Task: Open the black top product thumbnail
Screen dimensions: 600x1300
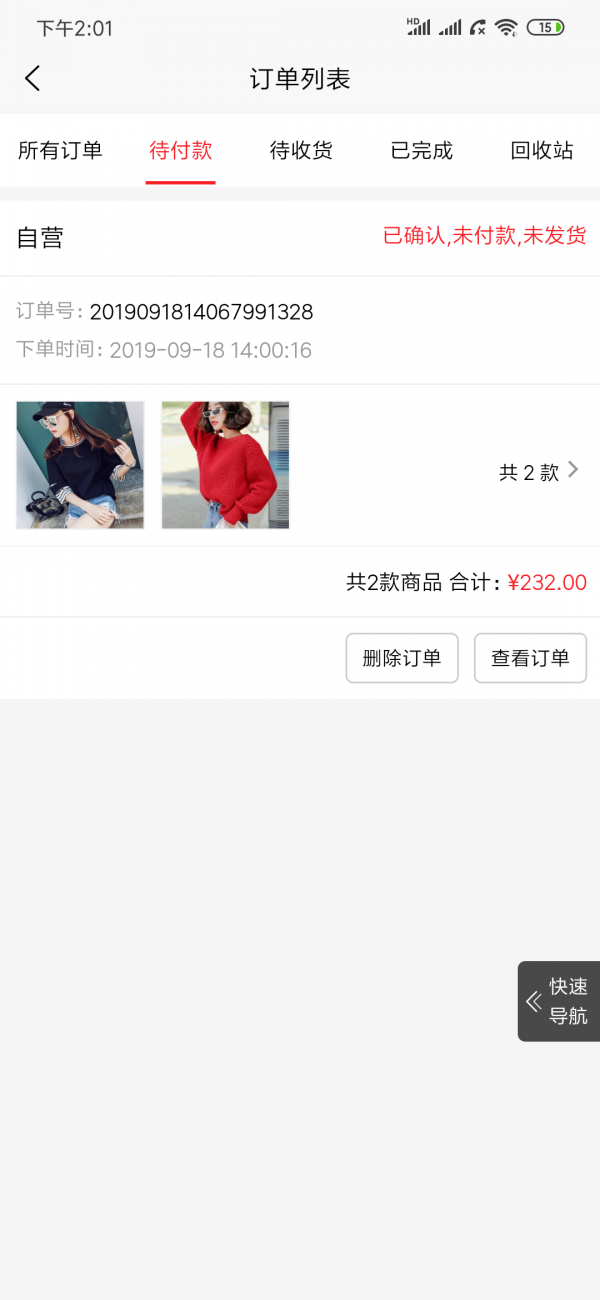Action: (80, 465)
